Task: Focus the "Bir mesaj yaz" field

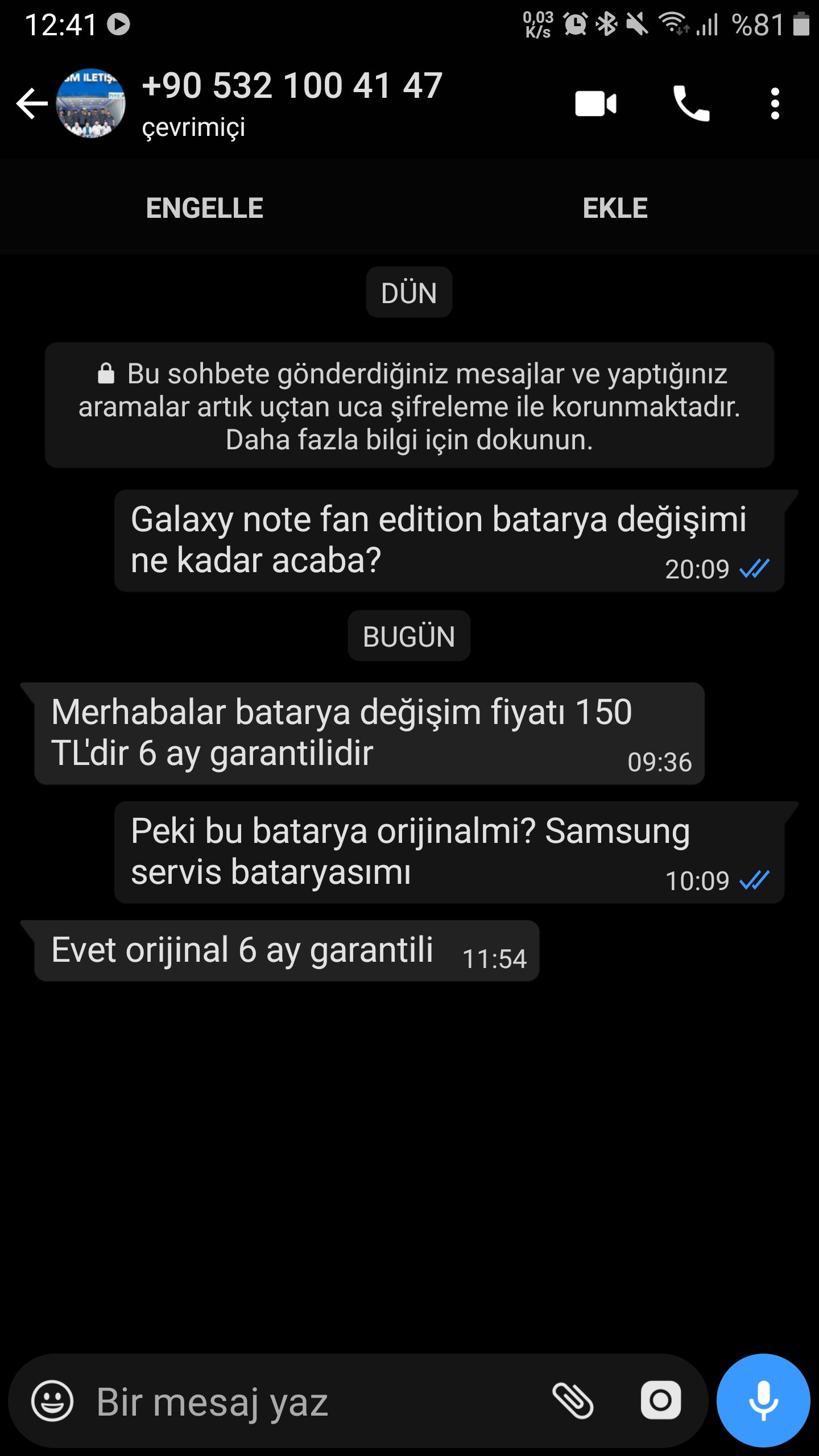Action: [x=318, y=1401]
